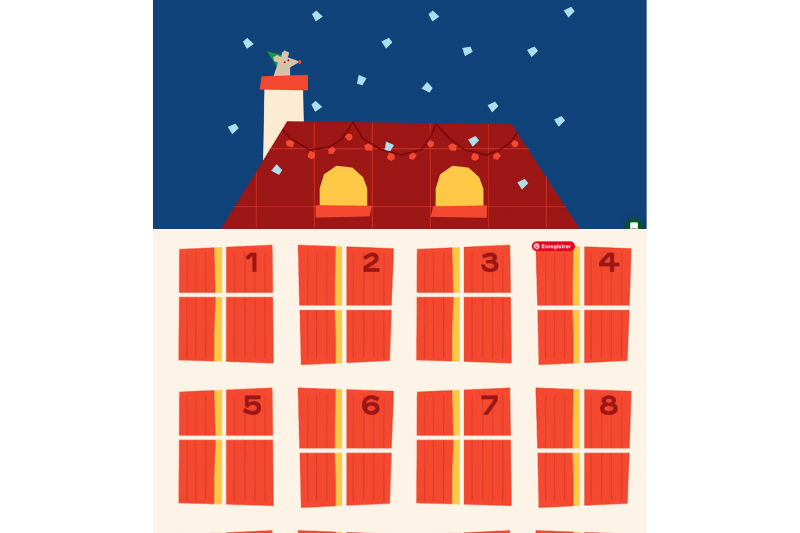800x533 pixels.
Task: Open advent window number 8
Action: click(583, 447)
